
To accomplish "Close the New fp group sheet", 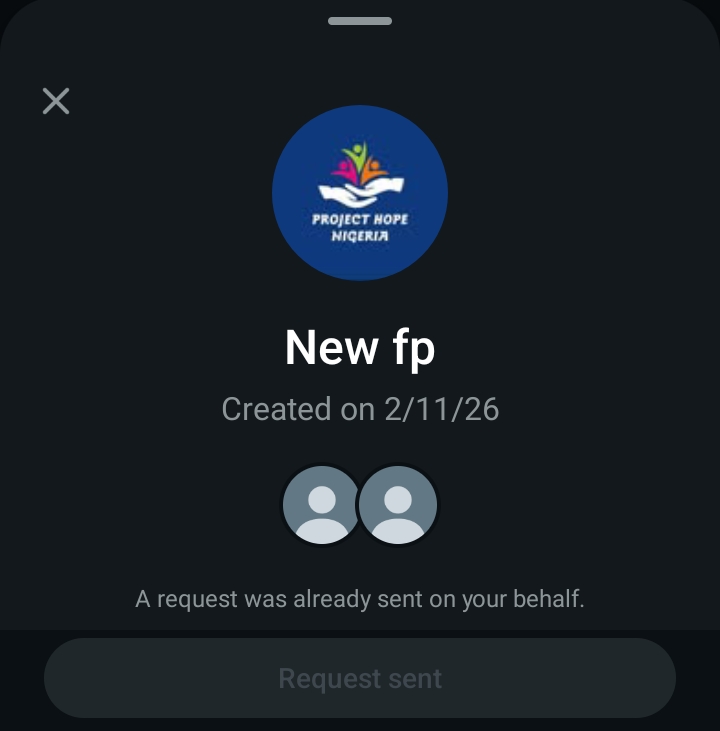I will pyautogui.click(x=56, y=101).
